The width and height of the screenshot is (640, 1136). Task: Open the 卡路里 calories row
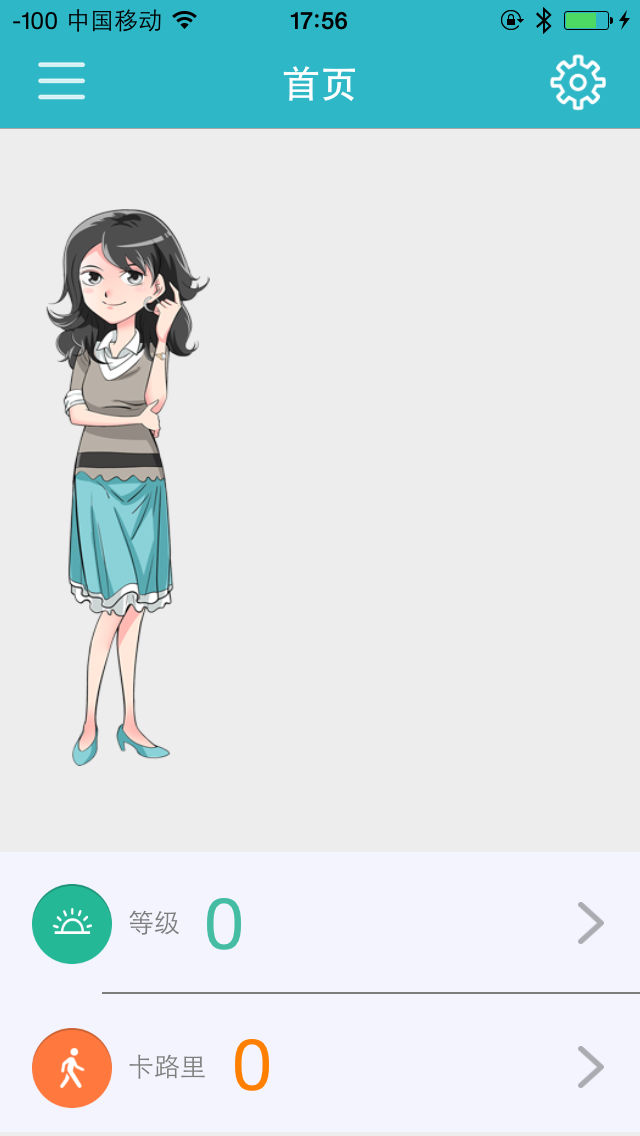320,1066
